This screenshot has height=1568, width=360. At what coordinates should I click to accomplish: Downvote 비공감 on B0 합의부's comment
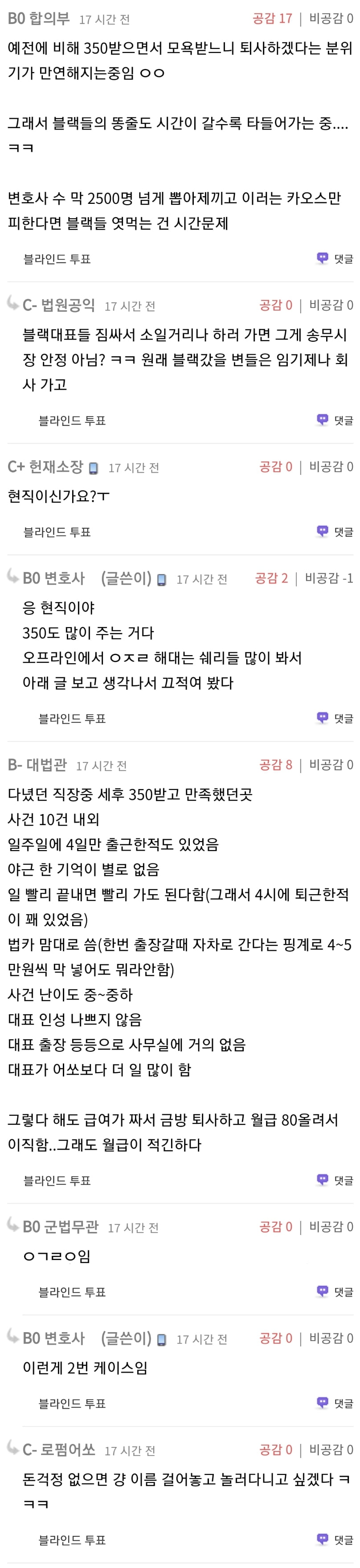(x=331, y=19)
